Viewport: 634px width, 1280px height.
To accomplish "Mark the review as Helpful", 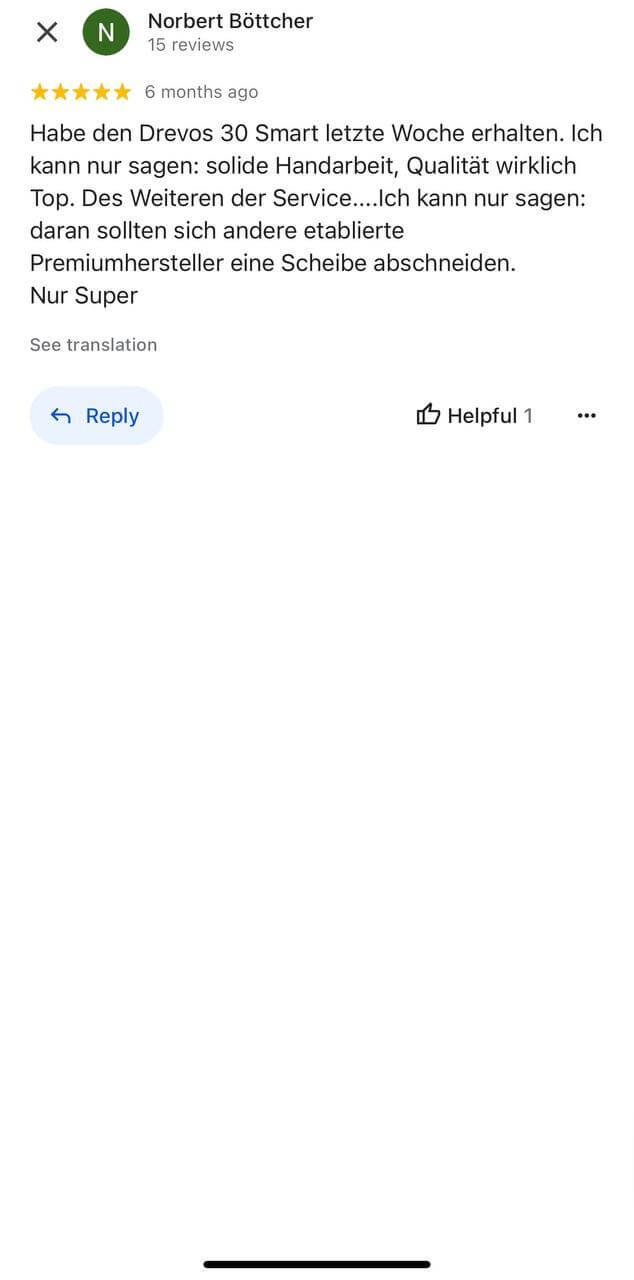I will (x=475, y=416).
